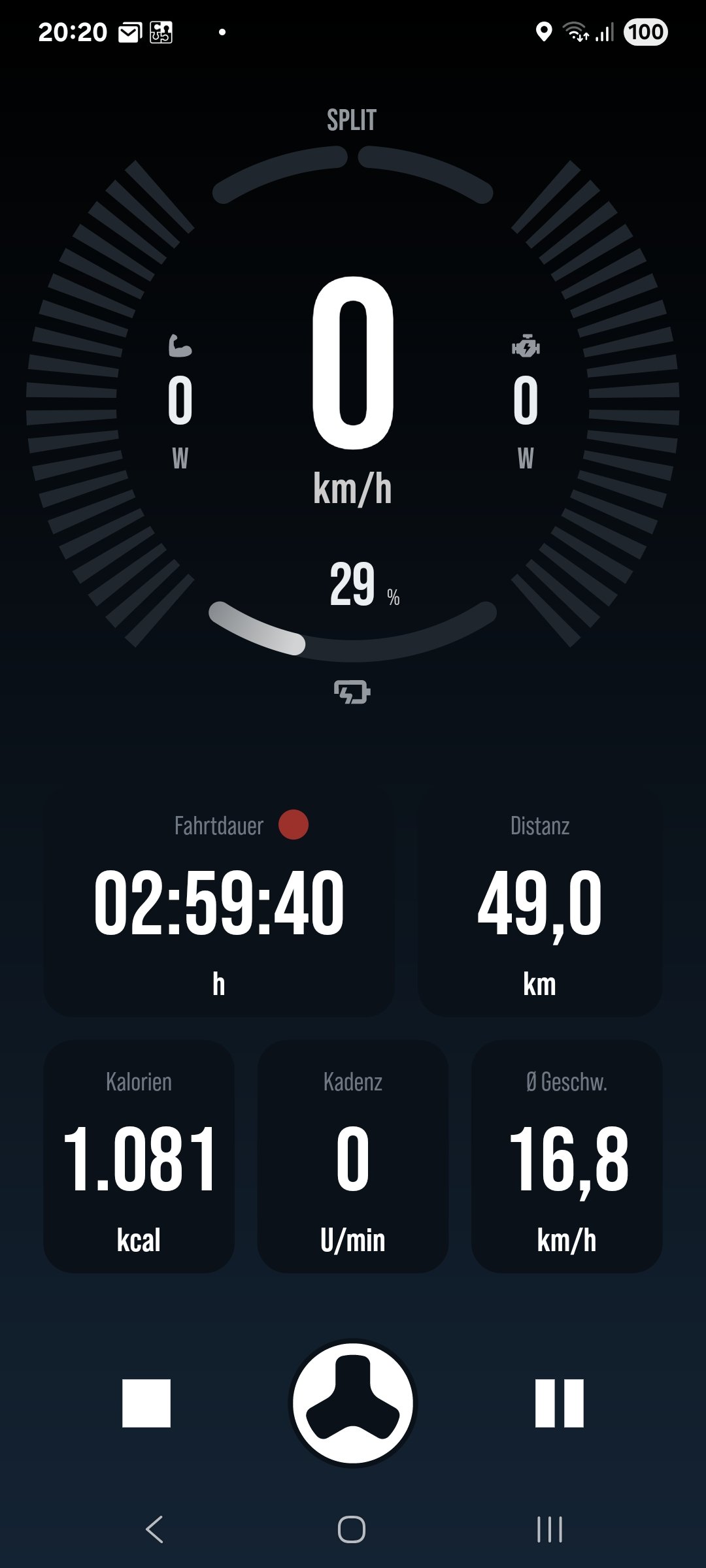Select the Kalorien tile
Screen dimensions: 706x1568
click(x=139, y=1156)
